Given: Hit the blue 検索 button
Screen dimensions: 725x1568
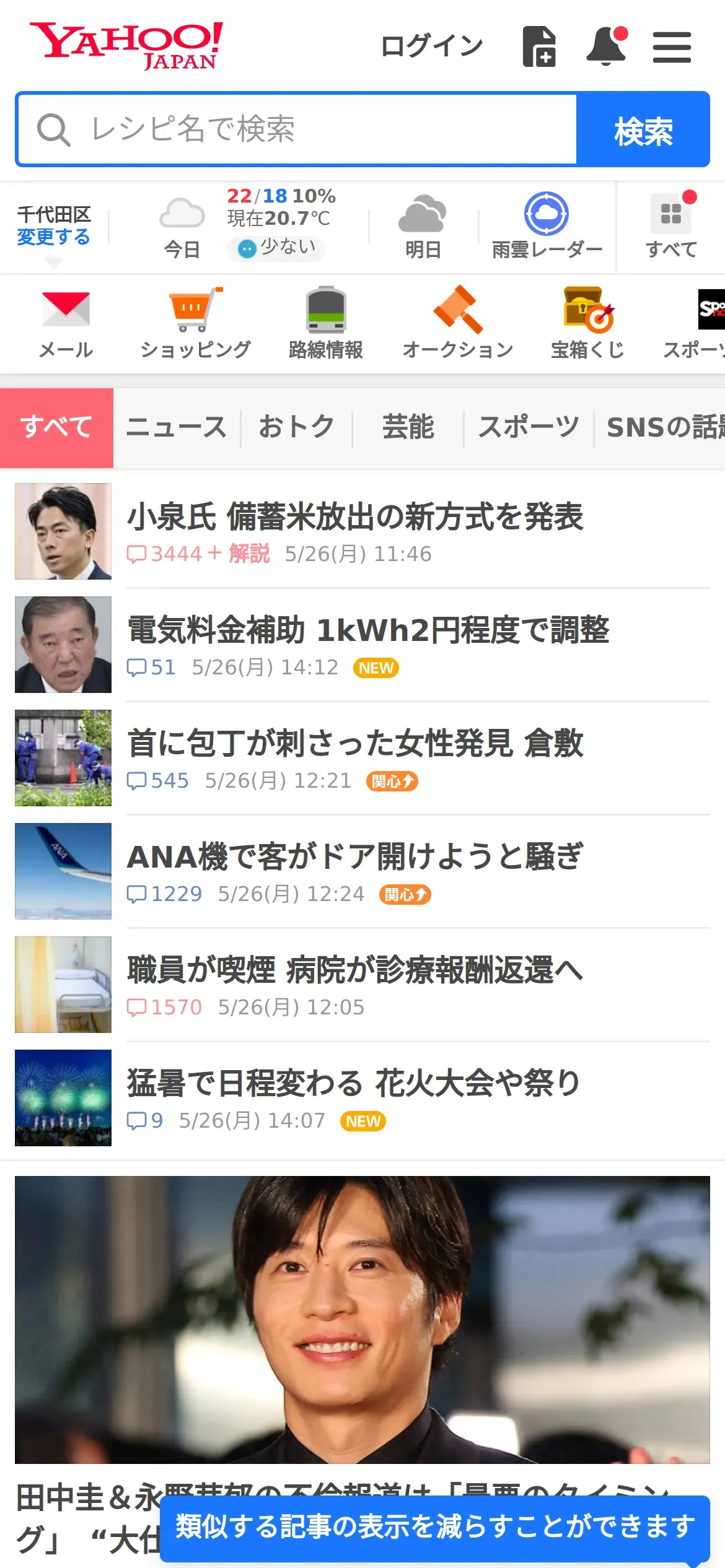Looking at the screenshot, I should pyautogui.click(x=643, y=130).
